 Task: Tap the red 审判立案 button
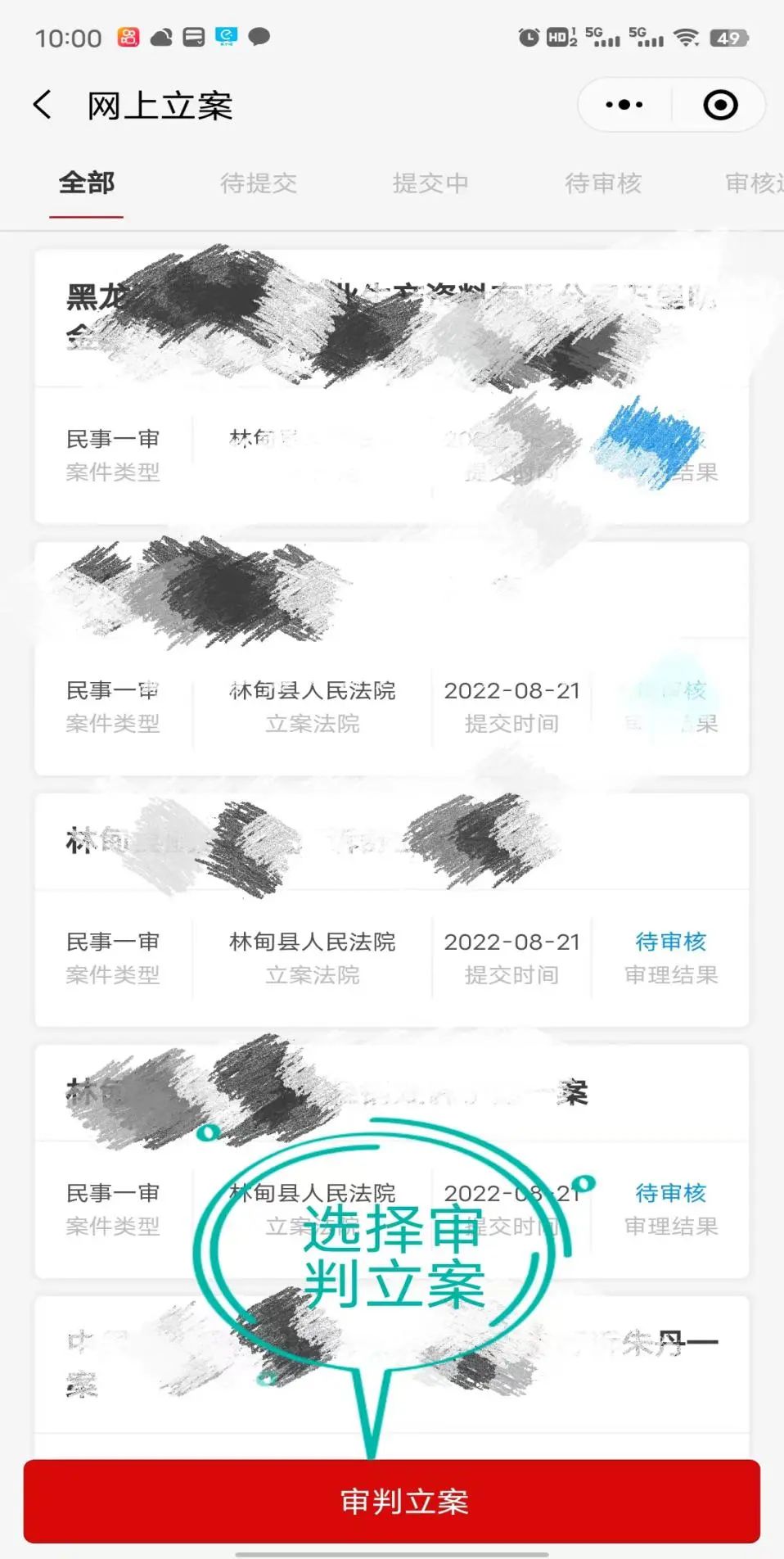click(392, 1501)
